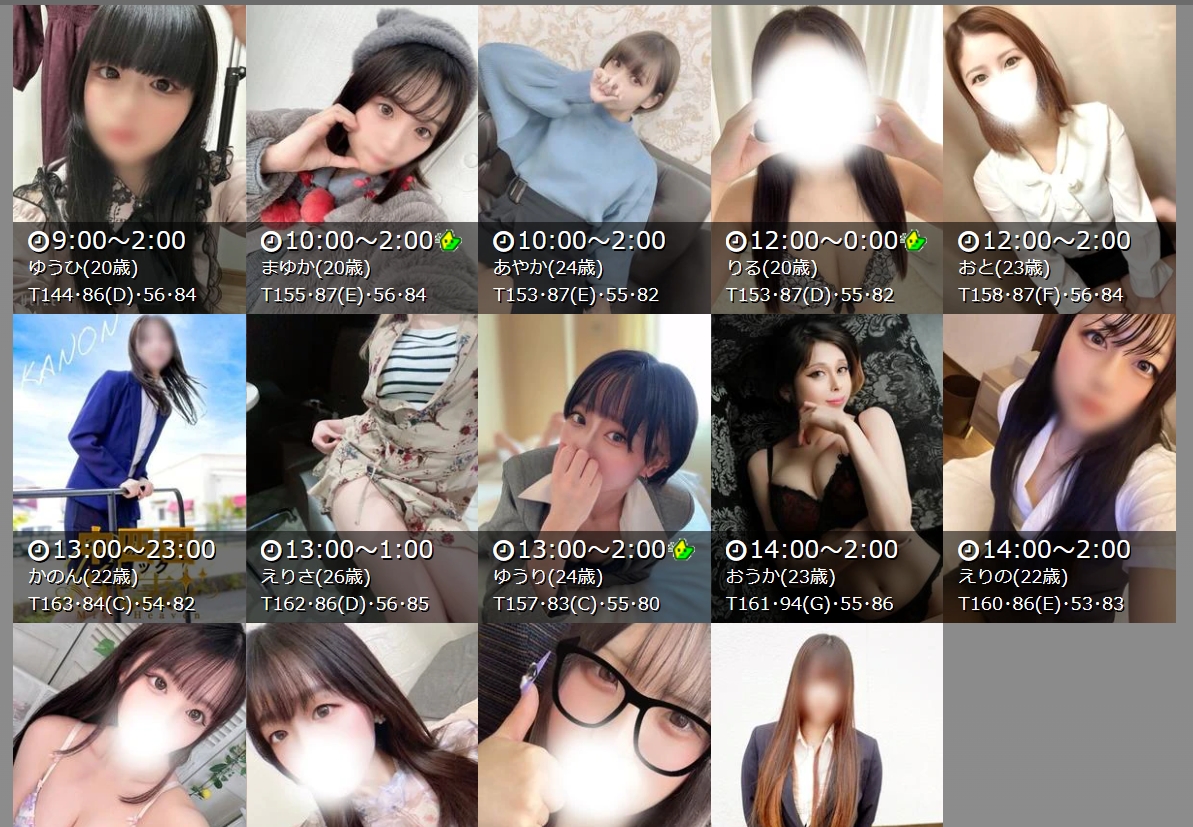Open ゆうひ's profile card
This screenshot has width=1193, height=827.
click(129, 160)
